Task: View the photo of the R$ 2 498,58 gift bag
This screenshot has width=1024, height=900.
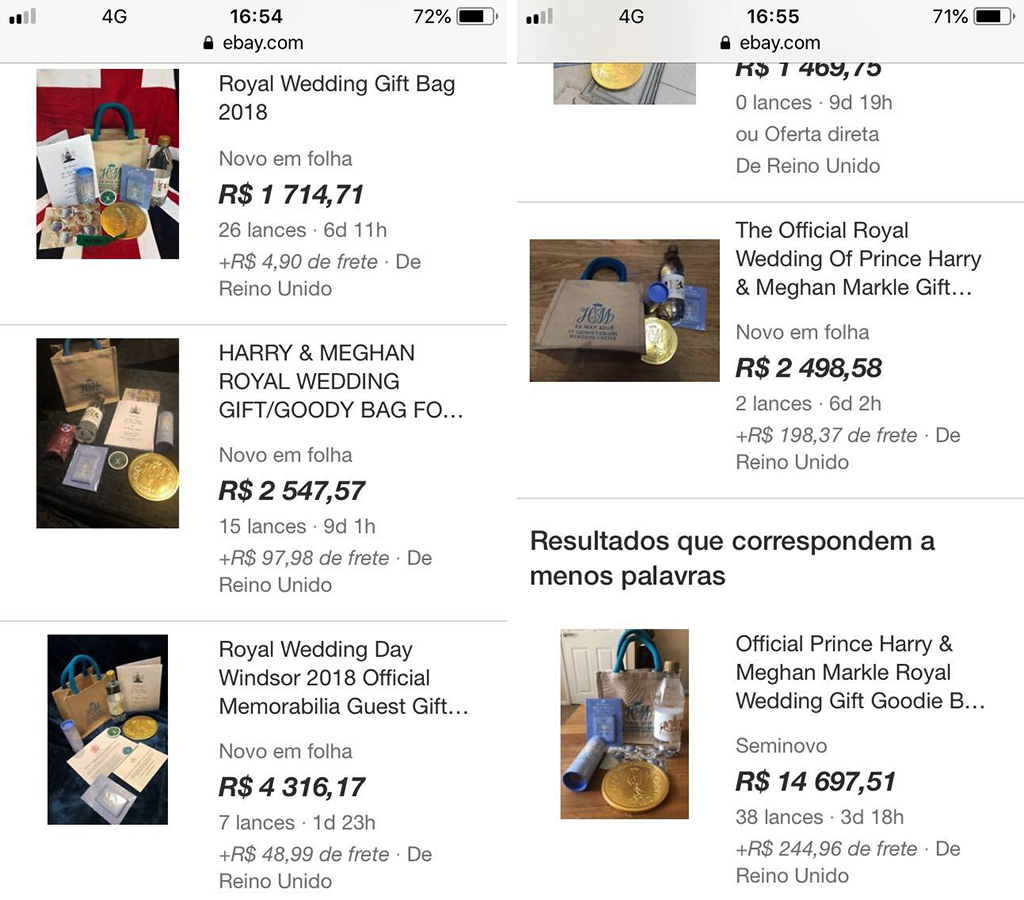Action: click(x=624, y=310)
